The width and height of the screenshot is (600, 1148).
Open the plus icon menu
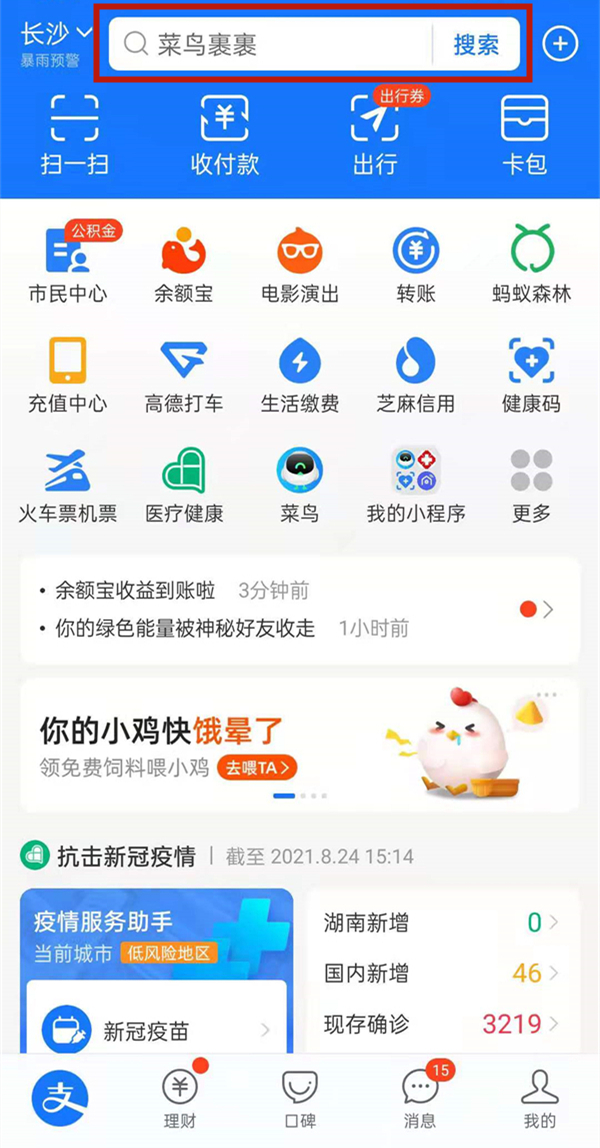560,44
